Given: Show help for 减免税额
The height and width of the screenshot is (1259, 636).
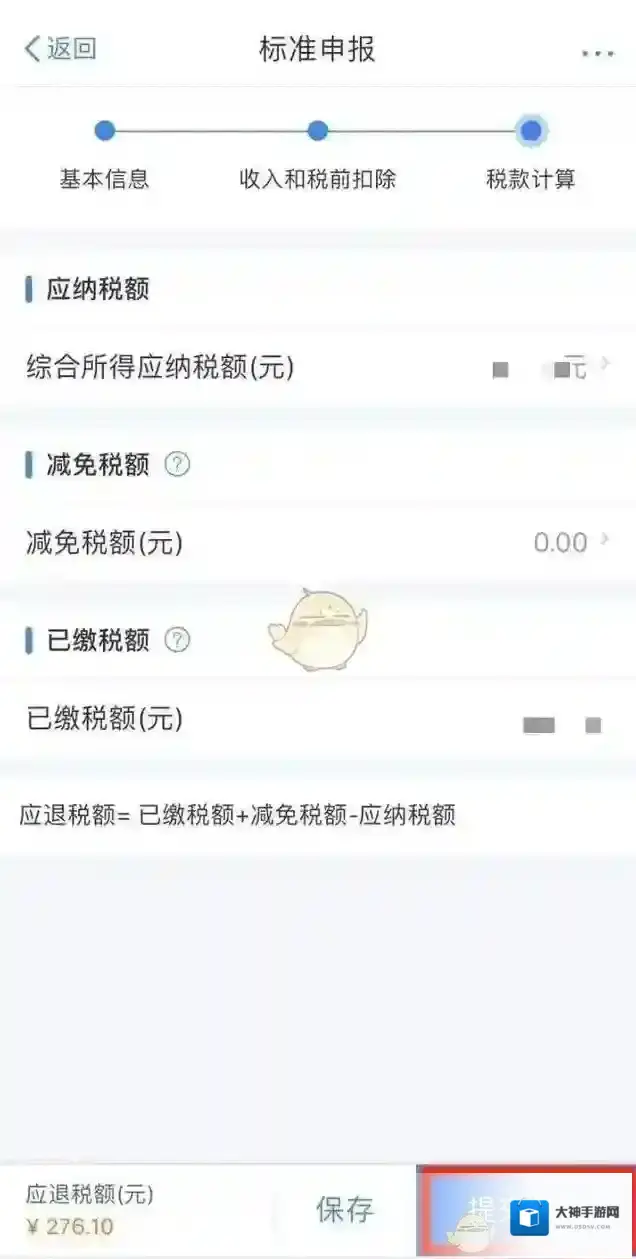Looking at the screenshot, I should click(x=177, y=465).
